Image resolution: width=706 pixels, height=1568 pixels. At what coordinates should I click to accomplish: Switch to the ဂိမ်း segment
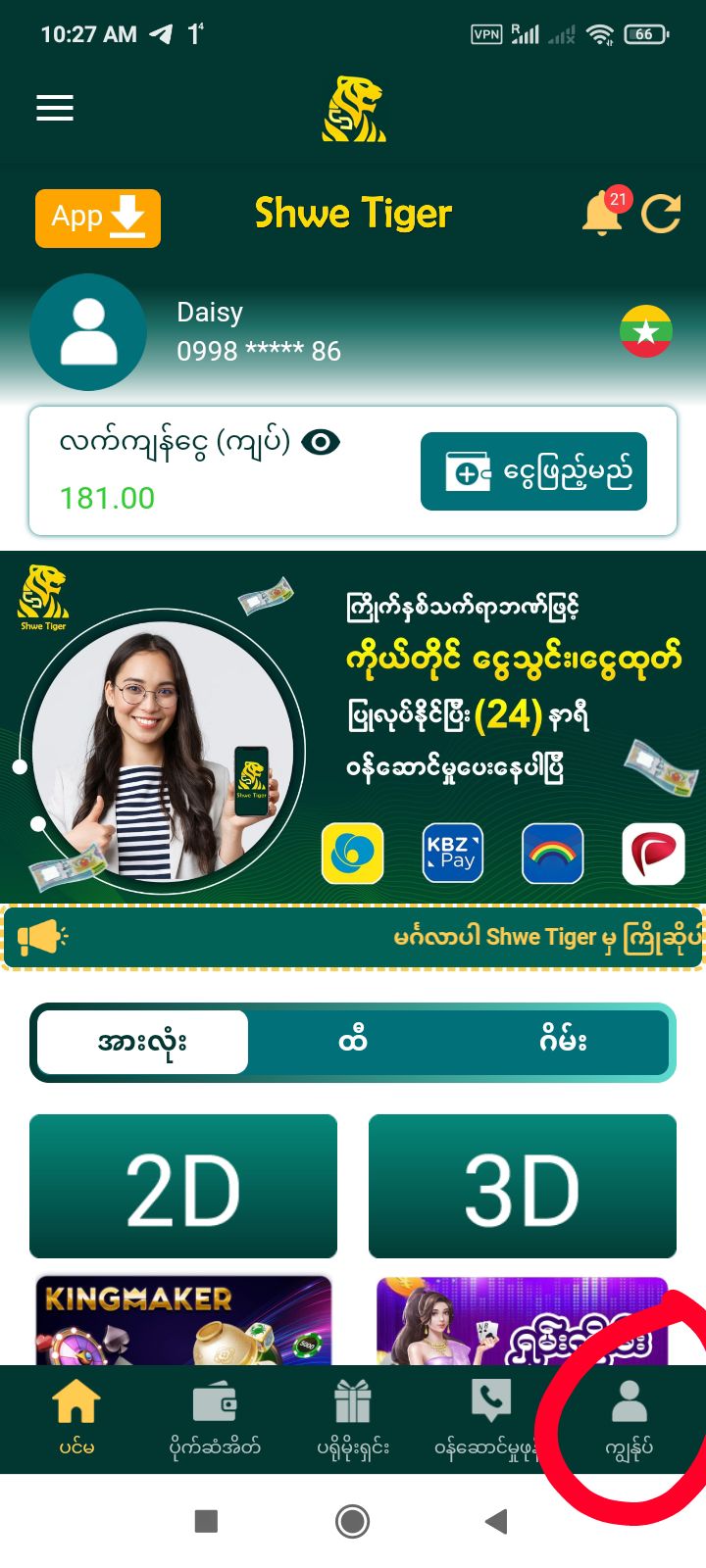563,1040
